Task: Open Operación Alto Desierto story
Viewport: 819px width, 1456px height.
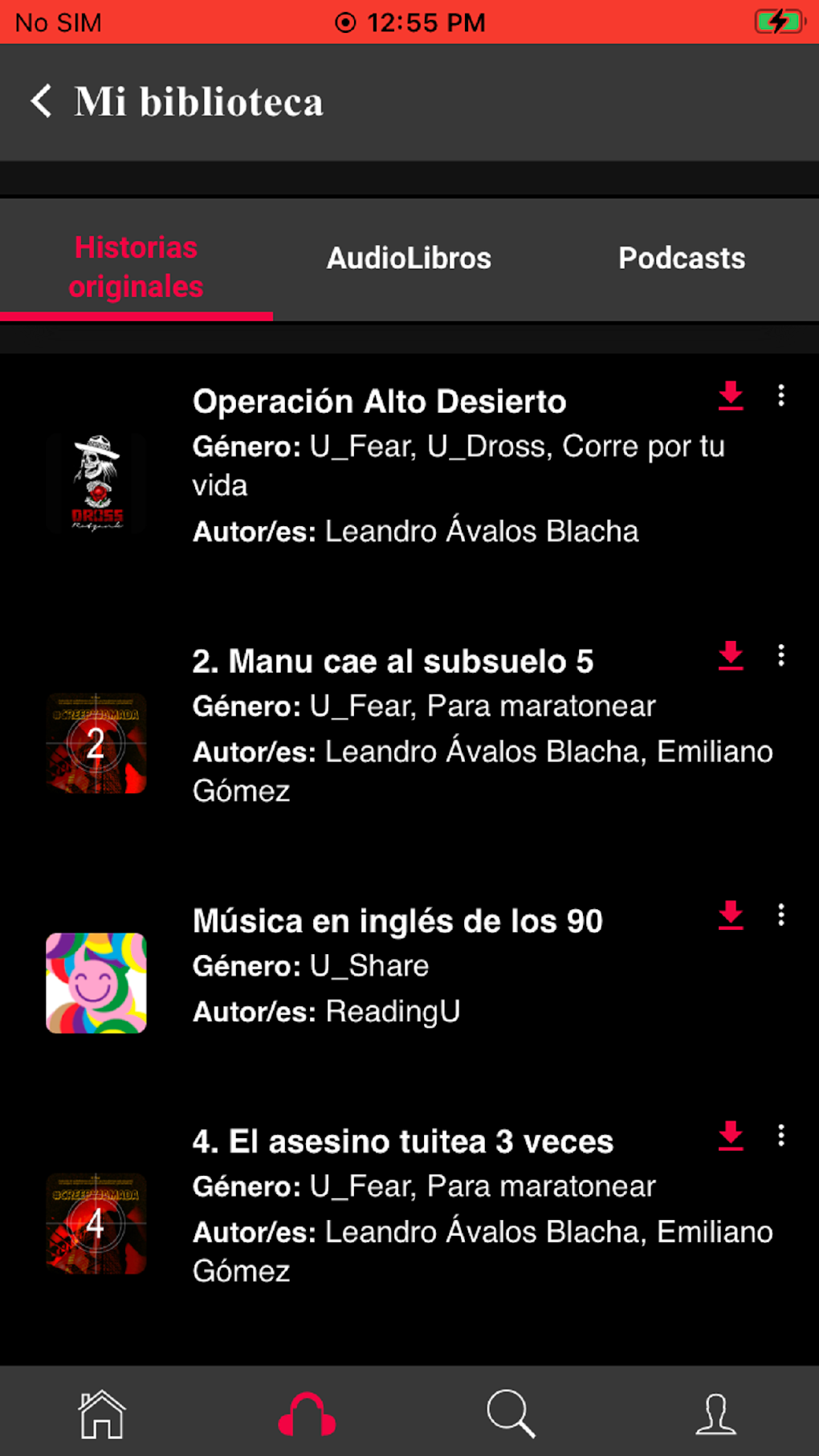Action: coord(379,402)
